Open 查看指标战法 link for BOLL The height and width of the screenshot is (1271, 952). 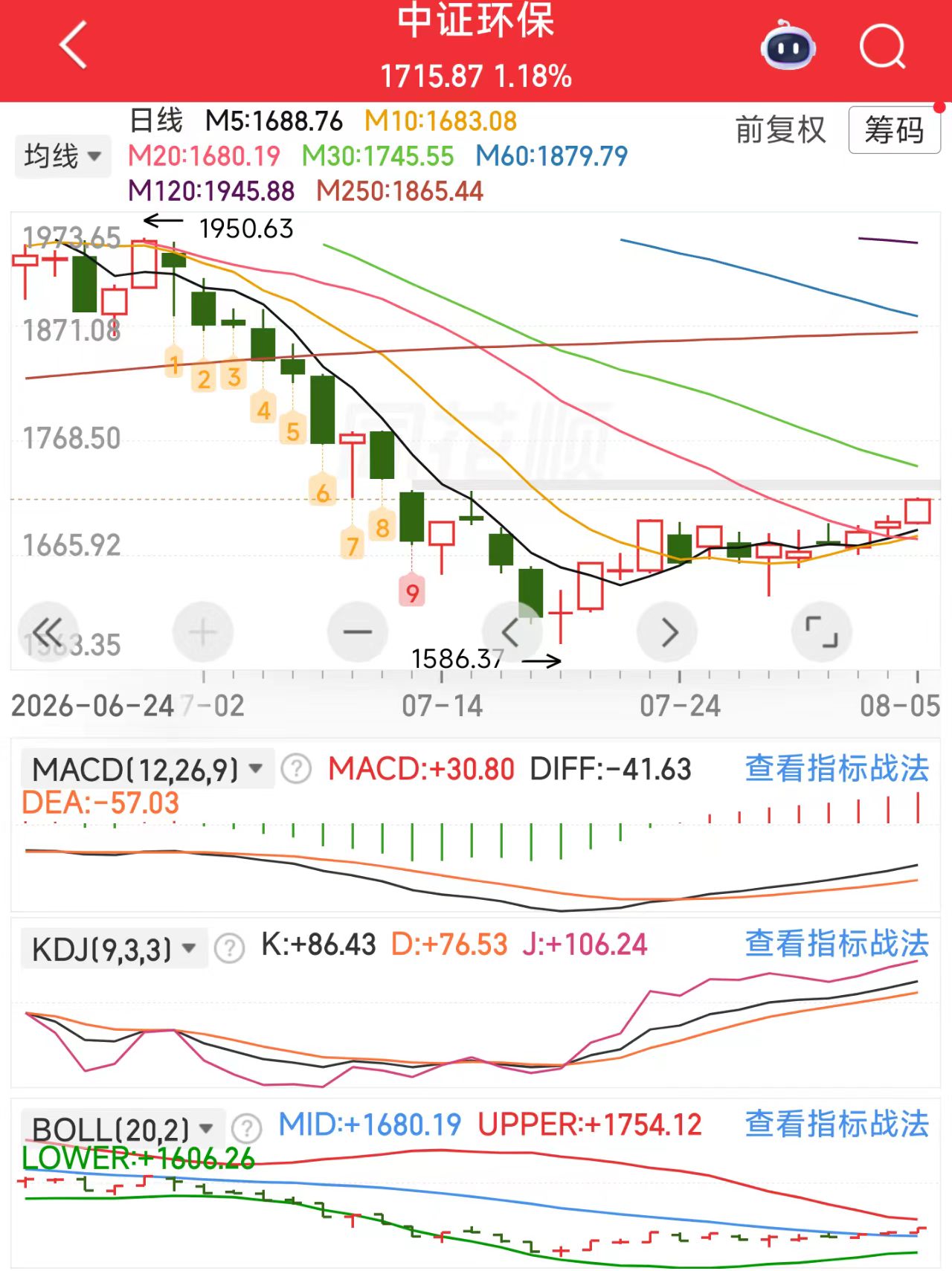click(x=837, y=1124)
